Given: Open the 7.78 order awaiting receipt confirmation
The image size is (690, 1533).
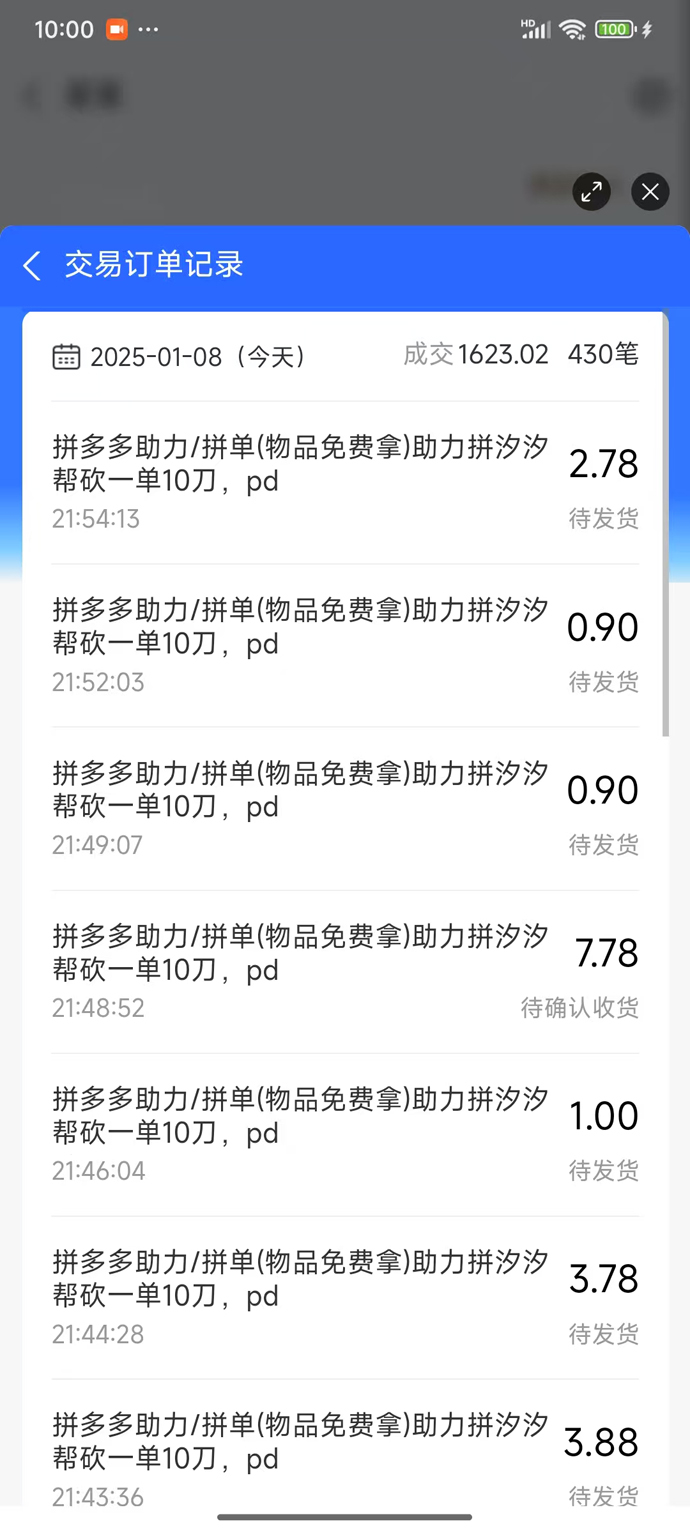Looking at the screenshot, I should tap(345, 971).
